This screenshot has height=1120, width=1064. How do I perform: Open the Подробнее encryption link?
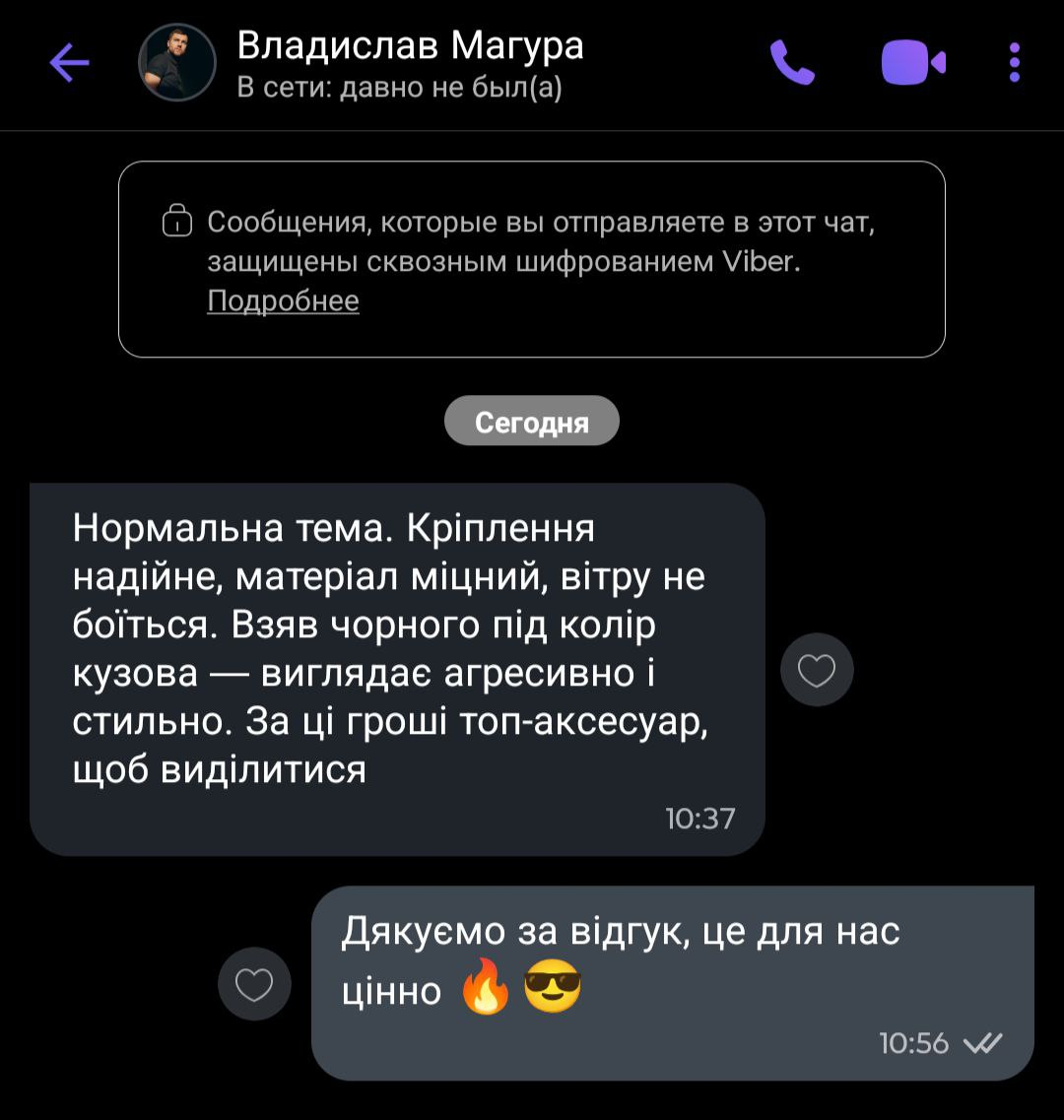(283, 300)
